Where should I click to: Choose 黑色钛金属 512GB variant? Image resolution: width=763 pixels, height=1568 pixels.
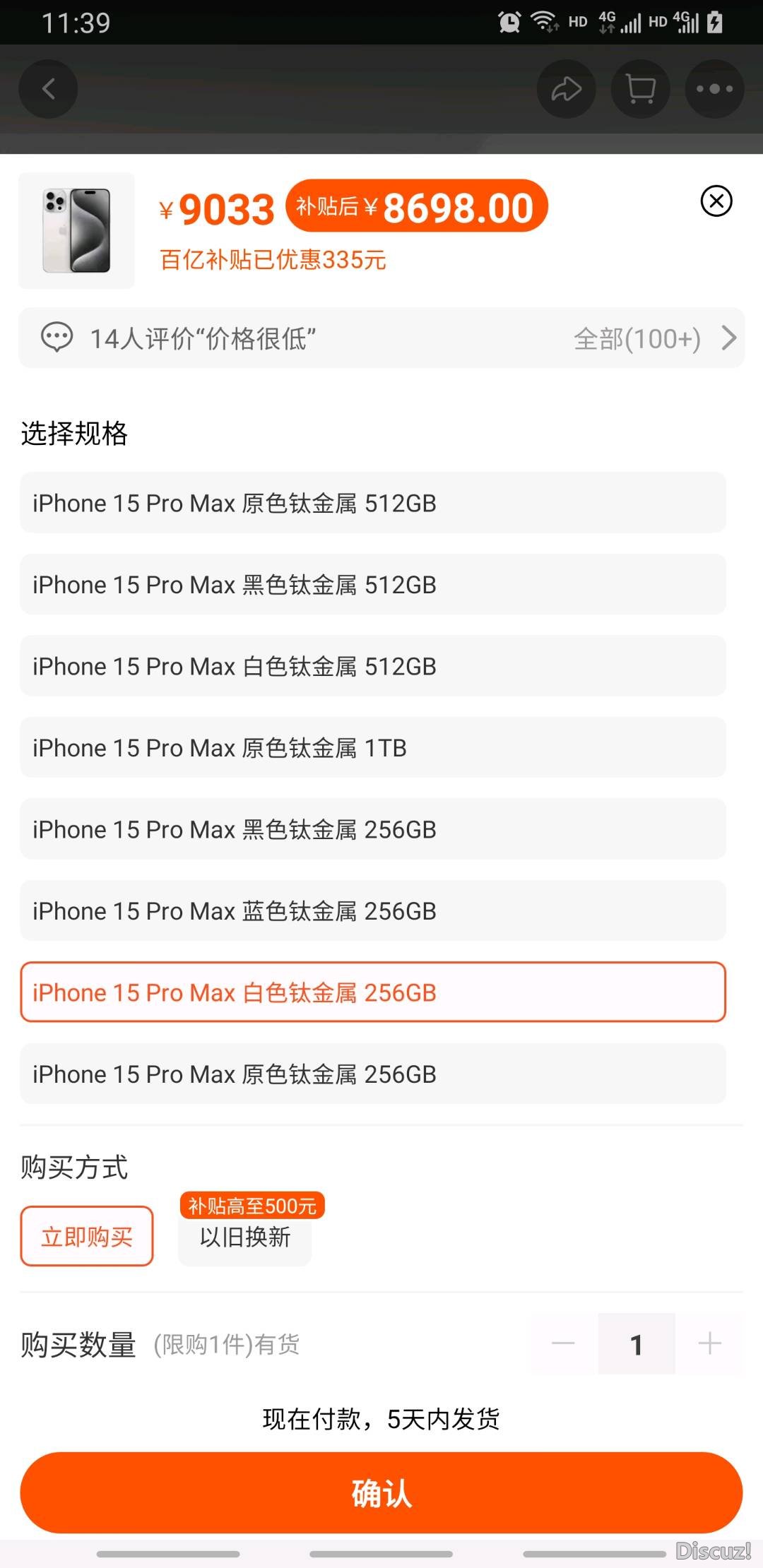[373, 584]
